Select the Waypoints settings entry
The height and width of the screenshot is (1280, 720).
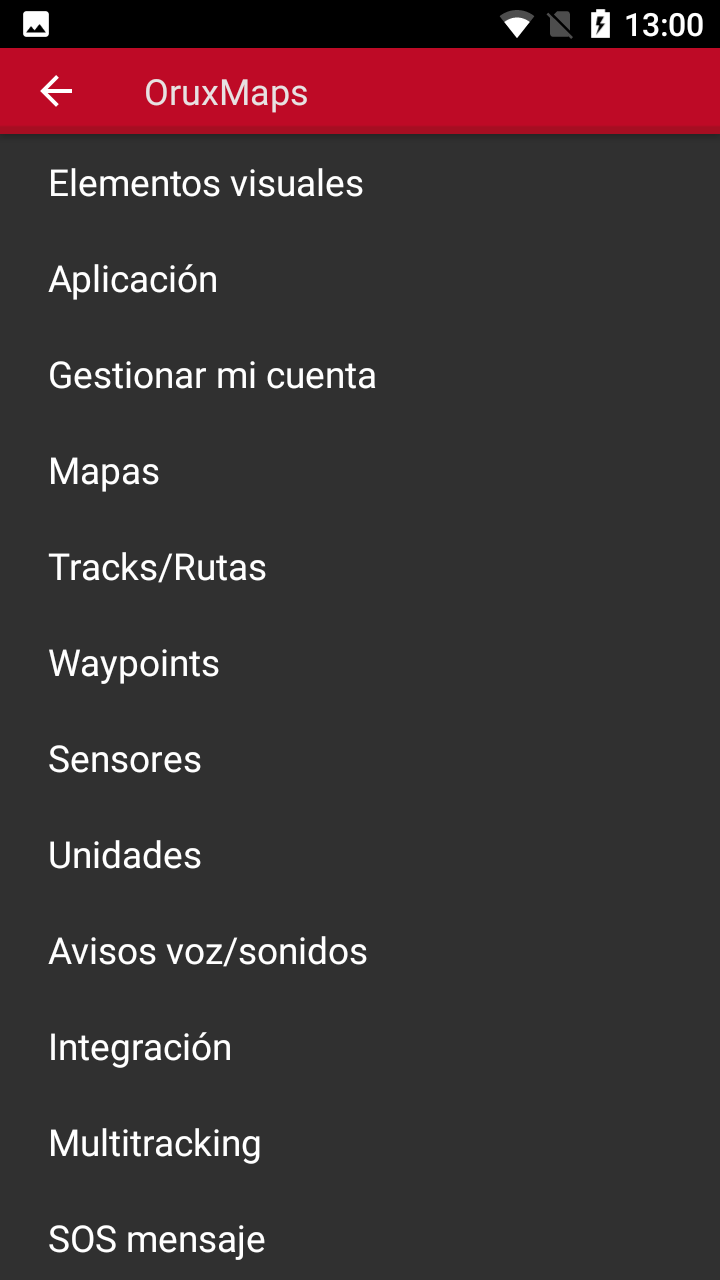pyautogui.click(x=133, y=663)
